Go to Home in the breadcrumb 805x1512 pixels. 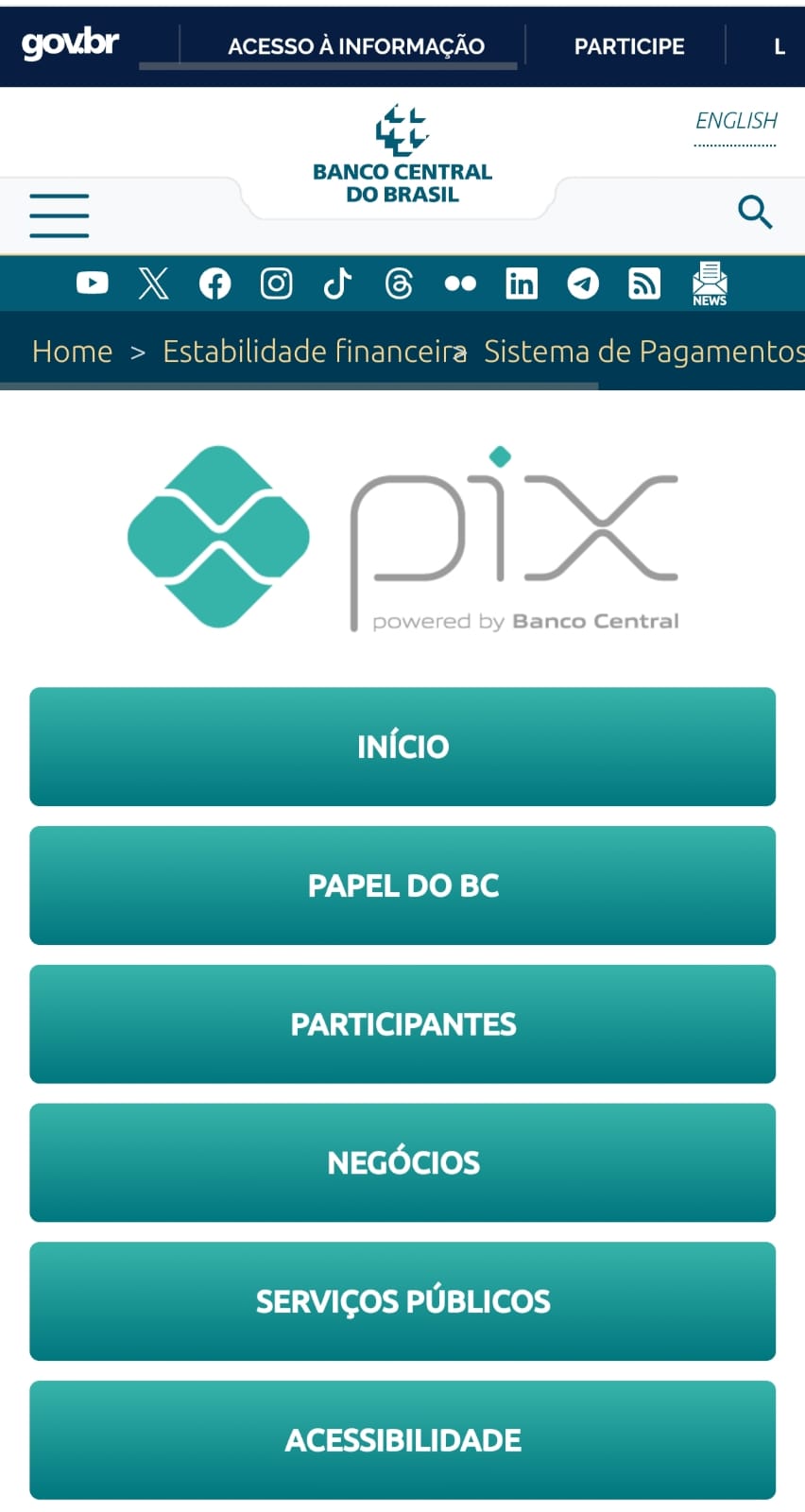(x=72, y=352)
